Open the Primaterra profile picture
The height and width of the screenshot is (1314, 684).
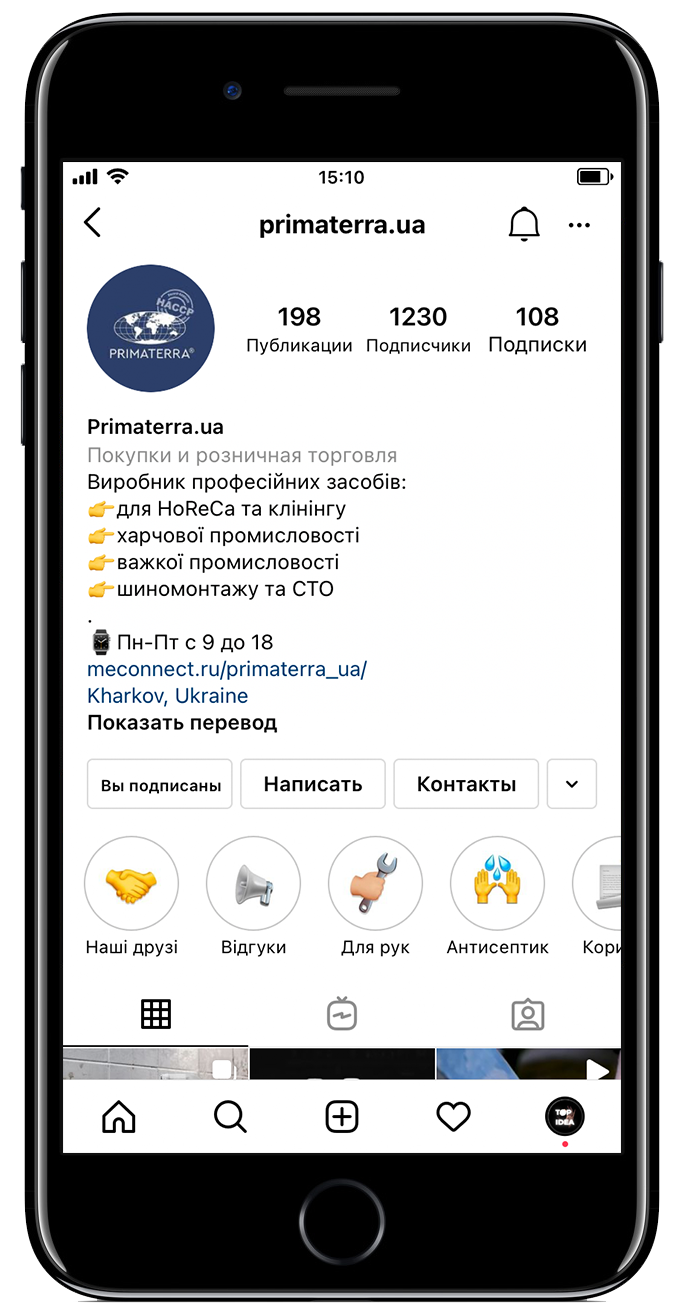tap(150, 328)
